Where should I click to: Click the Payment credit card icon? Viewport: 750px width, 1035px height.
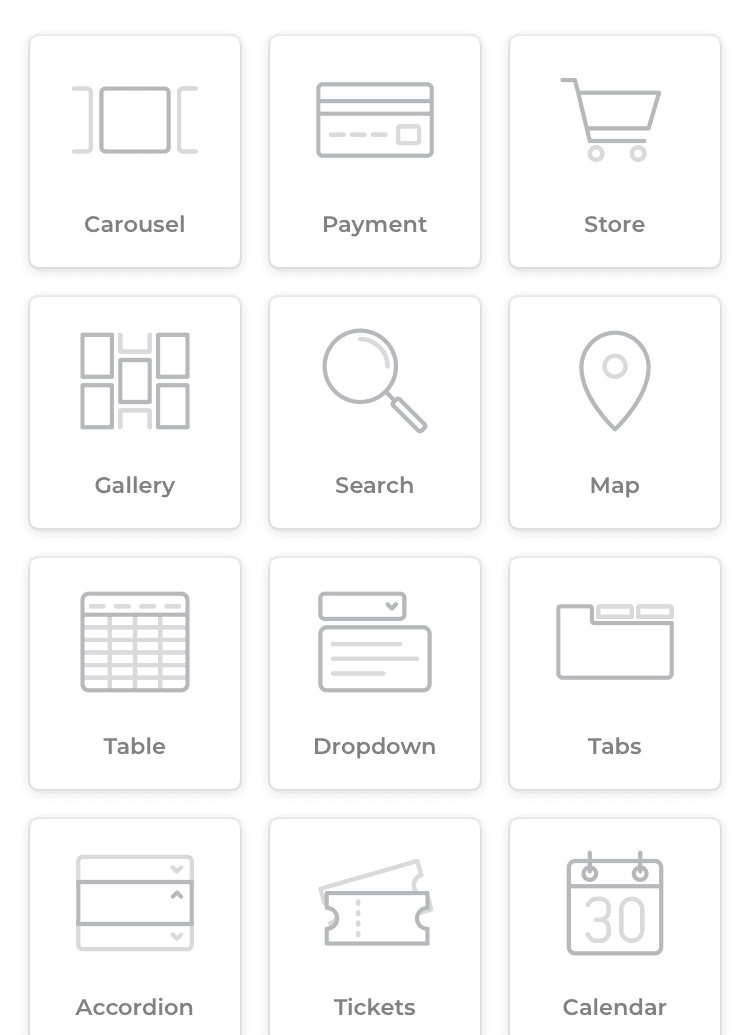(x=375, y=118)
